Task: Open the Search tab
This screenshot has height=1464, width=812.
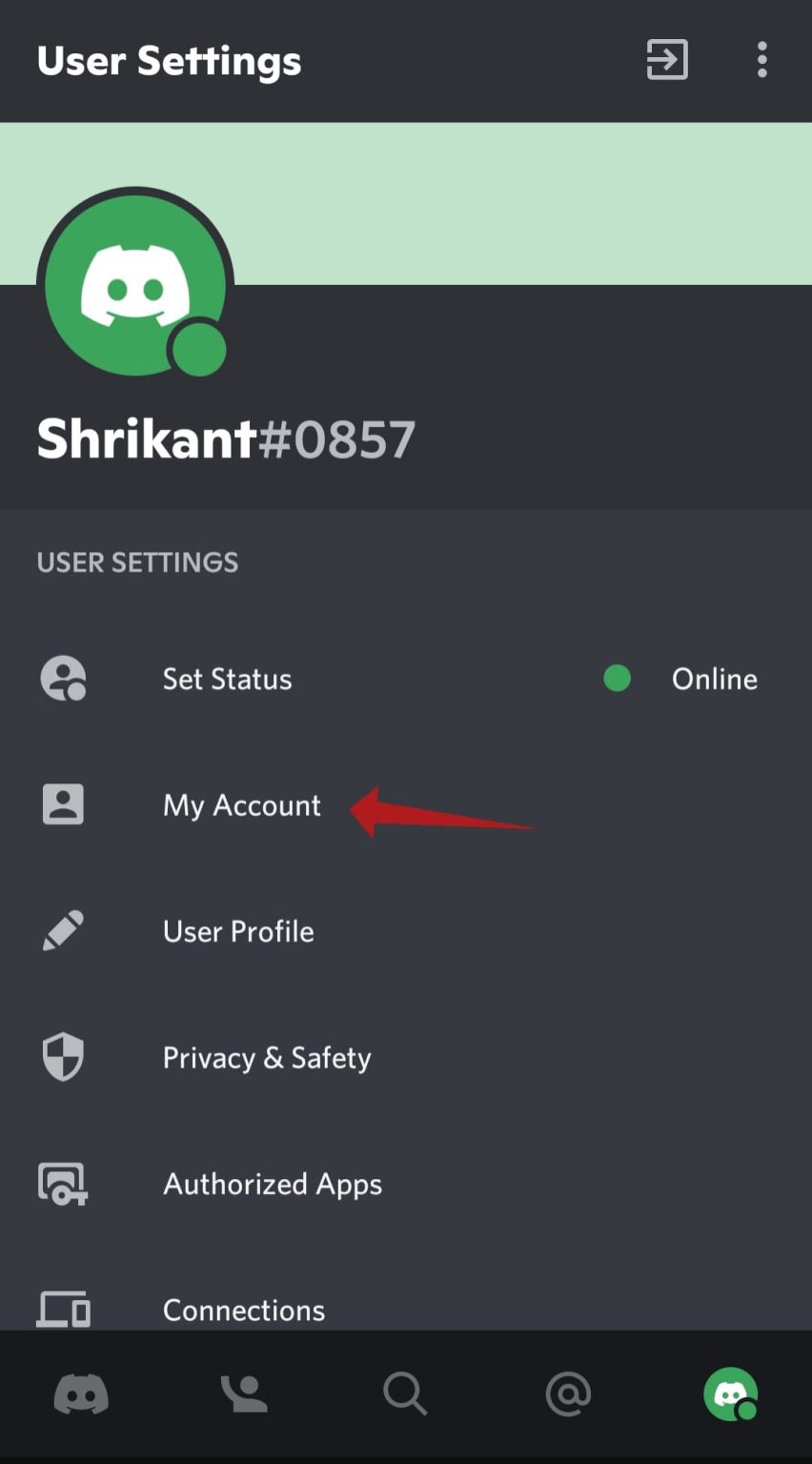Action: tap(405, 1394)
